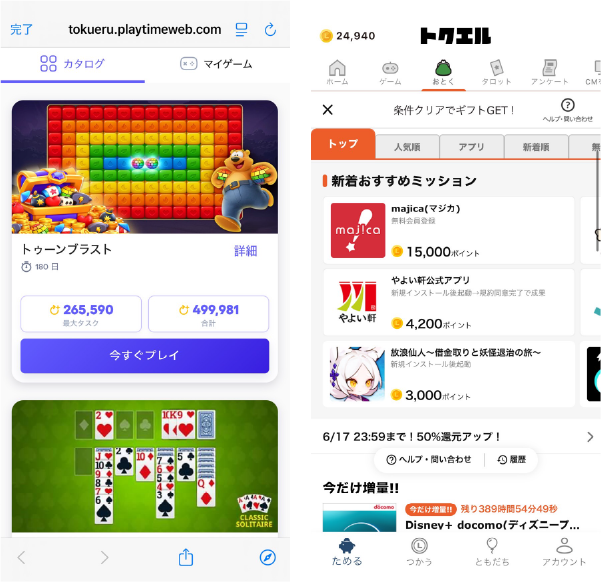Switch to the つかう bottom tab
The width and height of the screenshot is (601, 582).
point(421,551)
